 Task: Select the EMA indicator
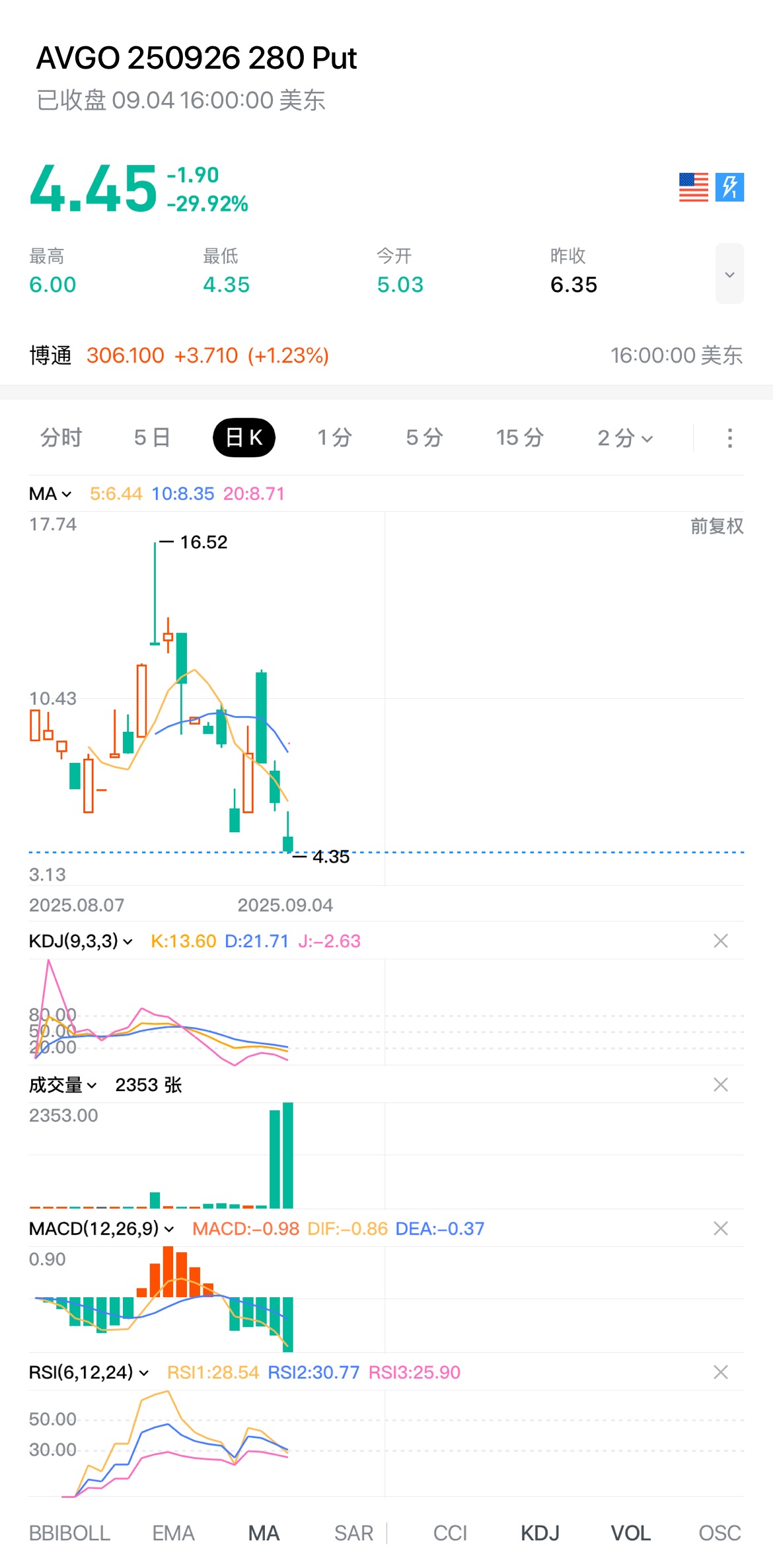click(x=173, y=1533)
